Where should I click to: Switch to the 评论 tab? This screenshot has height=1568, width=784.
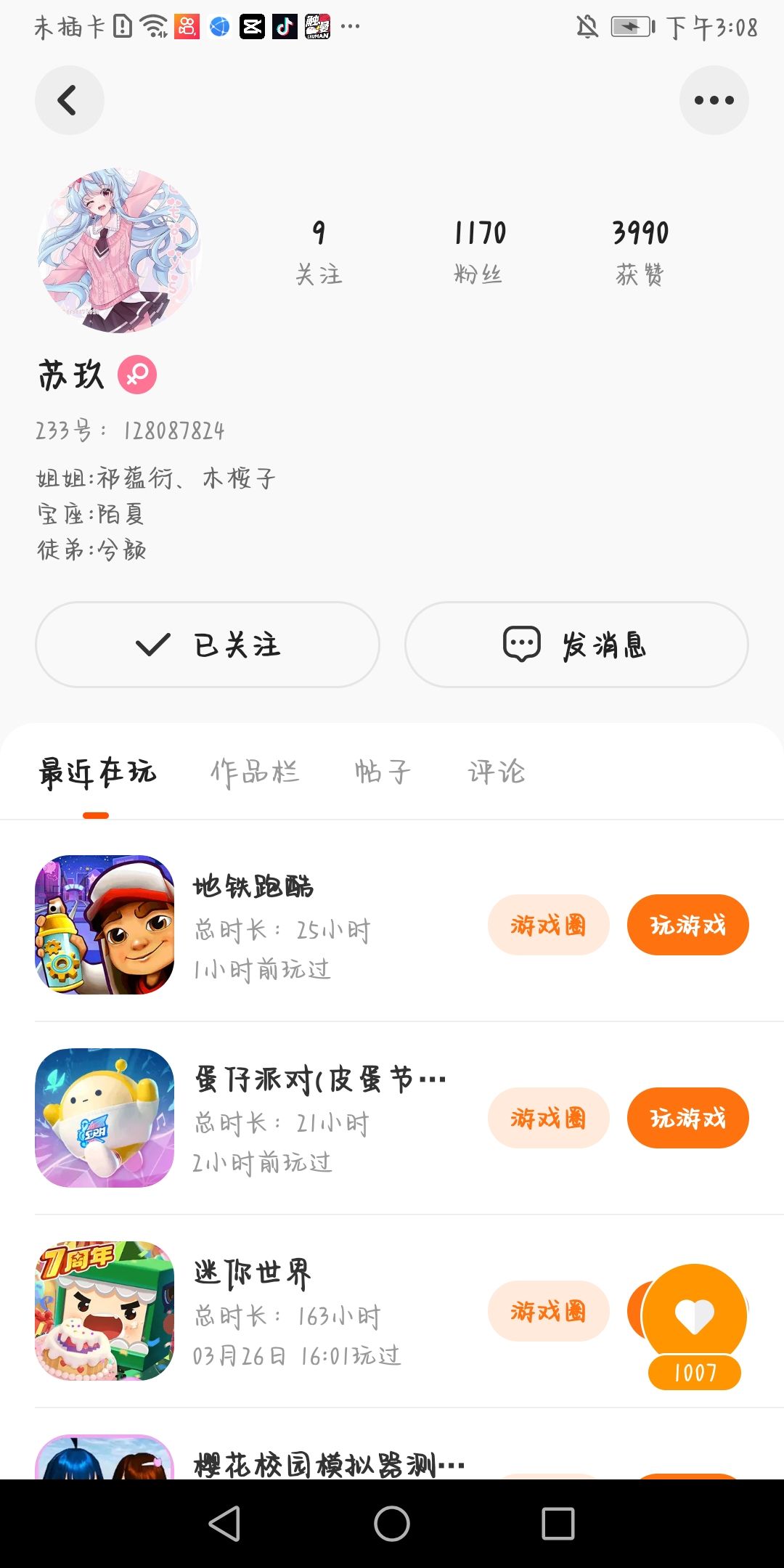pyautogui.click(x=497, y=772)
